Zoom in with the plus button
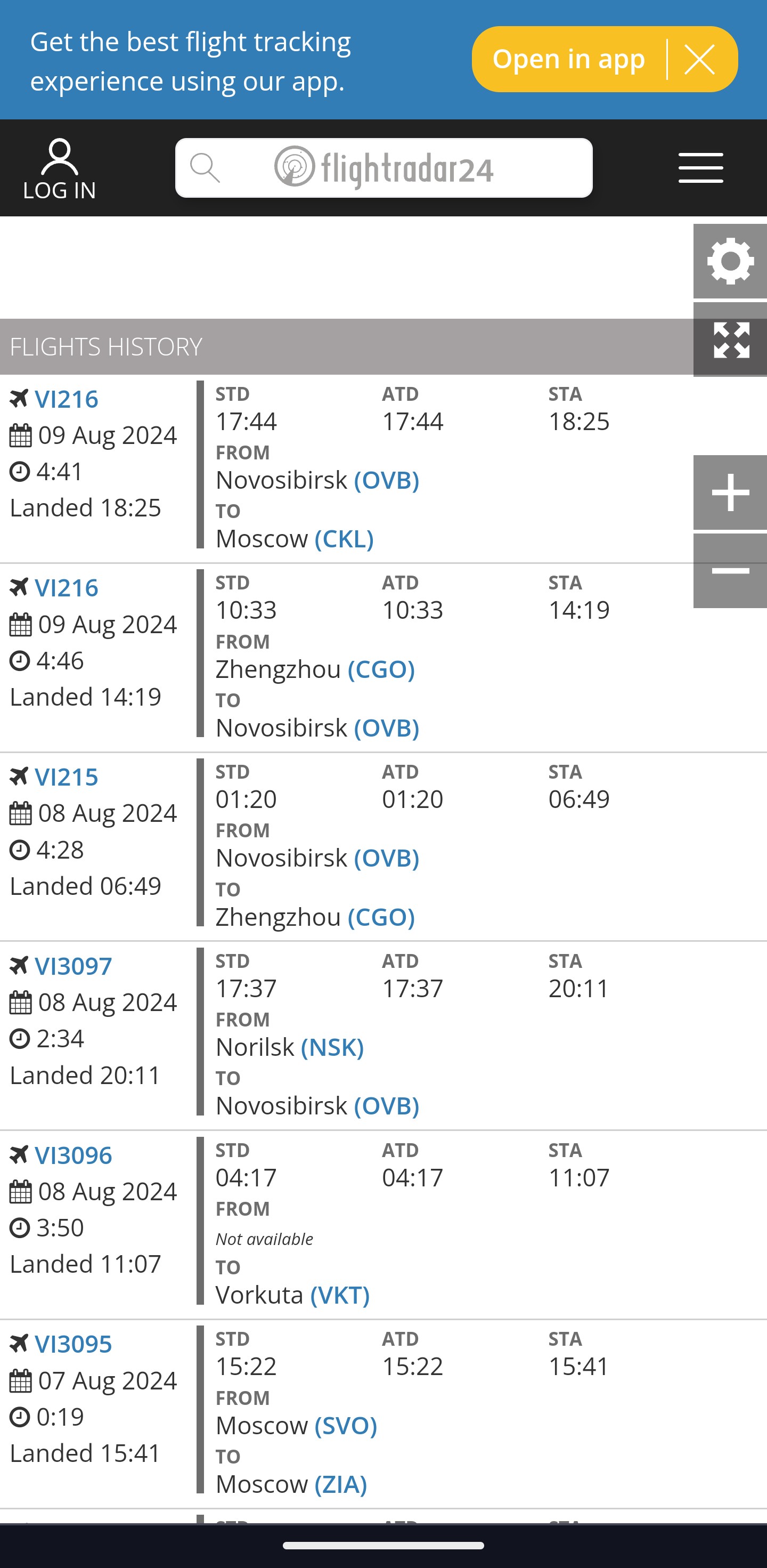Screen dimensions: 767x1568 [730, 492]
